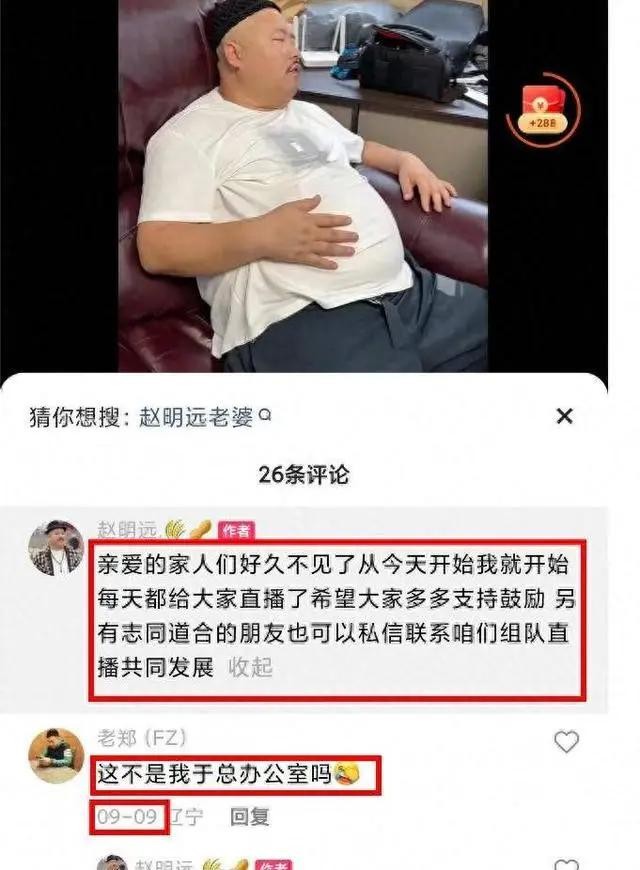This screenshot has height=870, width=640.
Task: Close the comments panel
Action: point(564,416)
